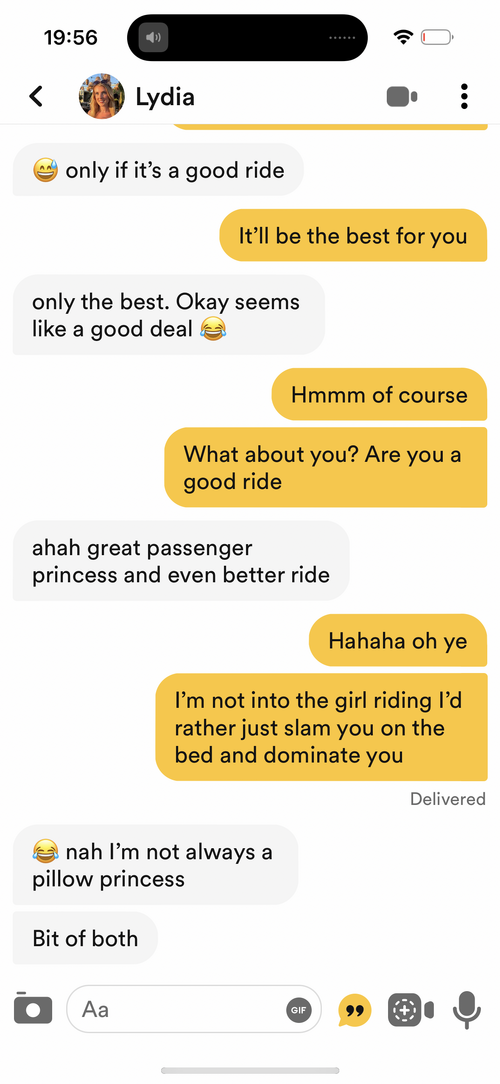Open the question prompts quote icon

354,1011
